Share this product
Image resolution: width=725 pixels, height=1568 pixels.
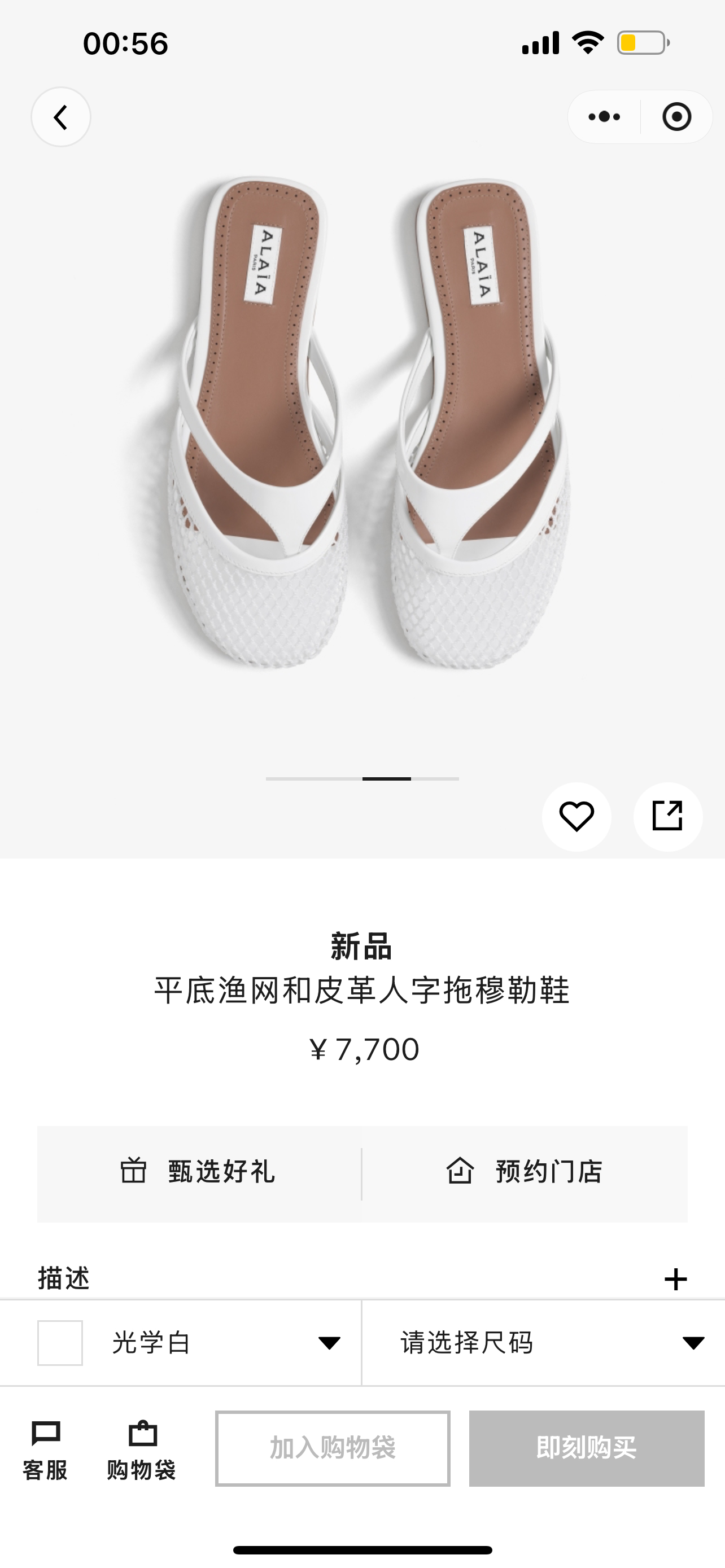pyautogui.click(x=668, y=816)
